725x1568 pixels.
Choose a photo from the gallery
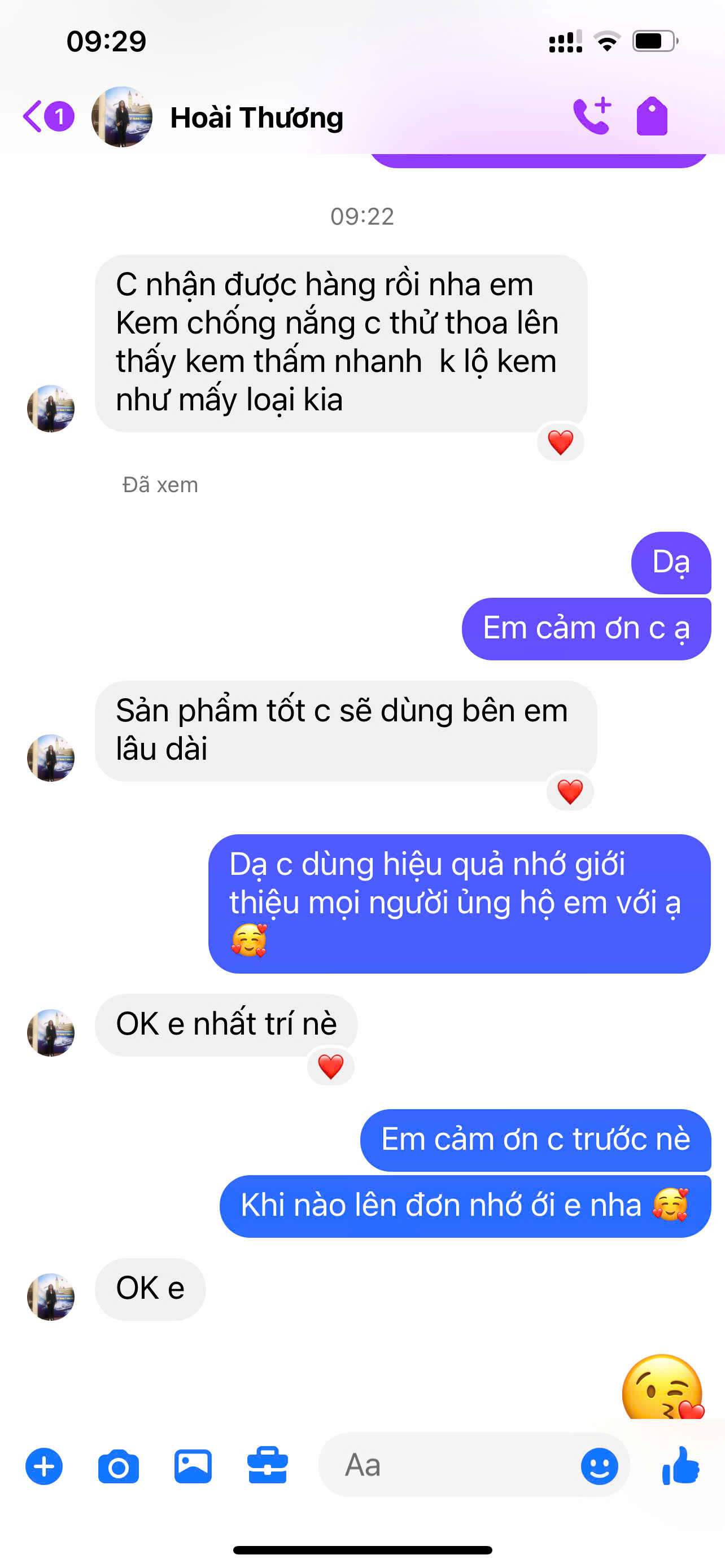pos(193,1466)
